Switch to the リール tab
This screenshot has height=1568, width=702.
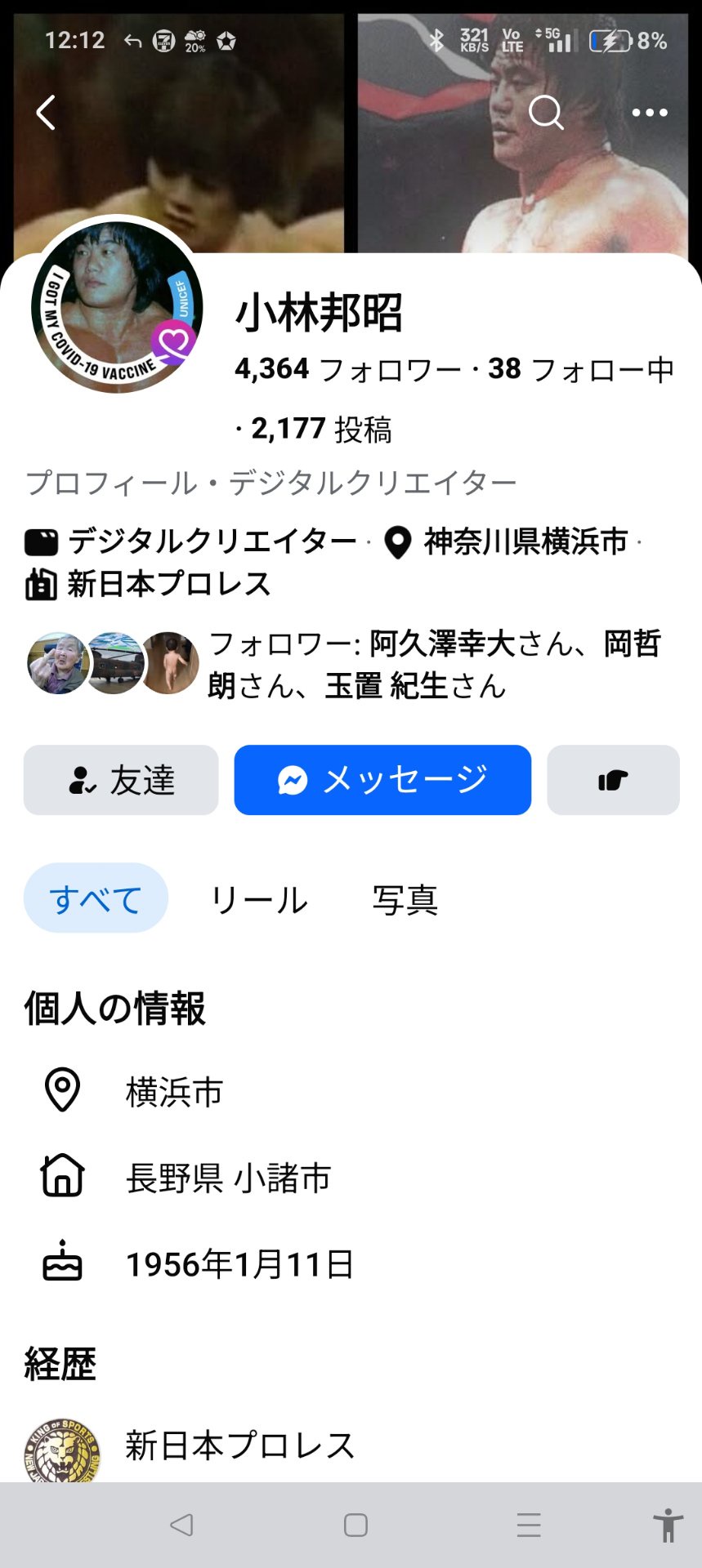[x=258, y=900]
